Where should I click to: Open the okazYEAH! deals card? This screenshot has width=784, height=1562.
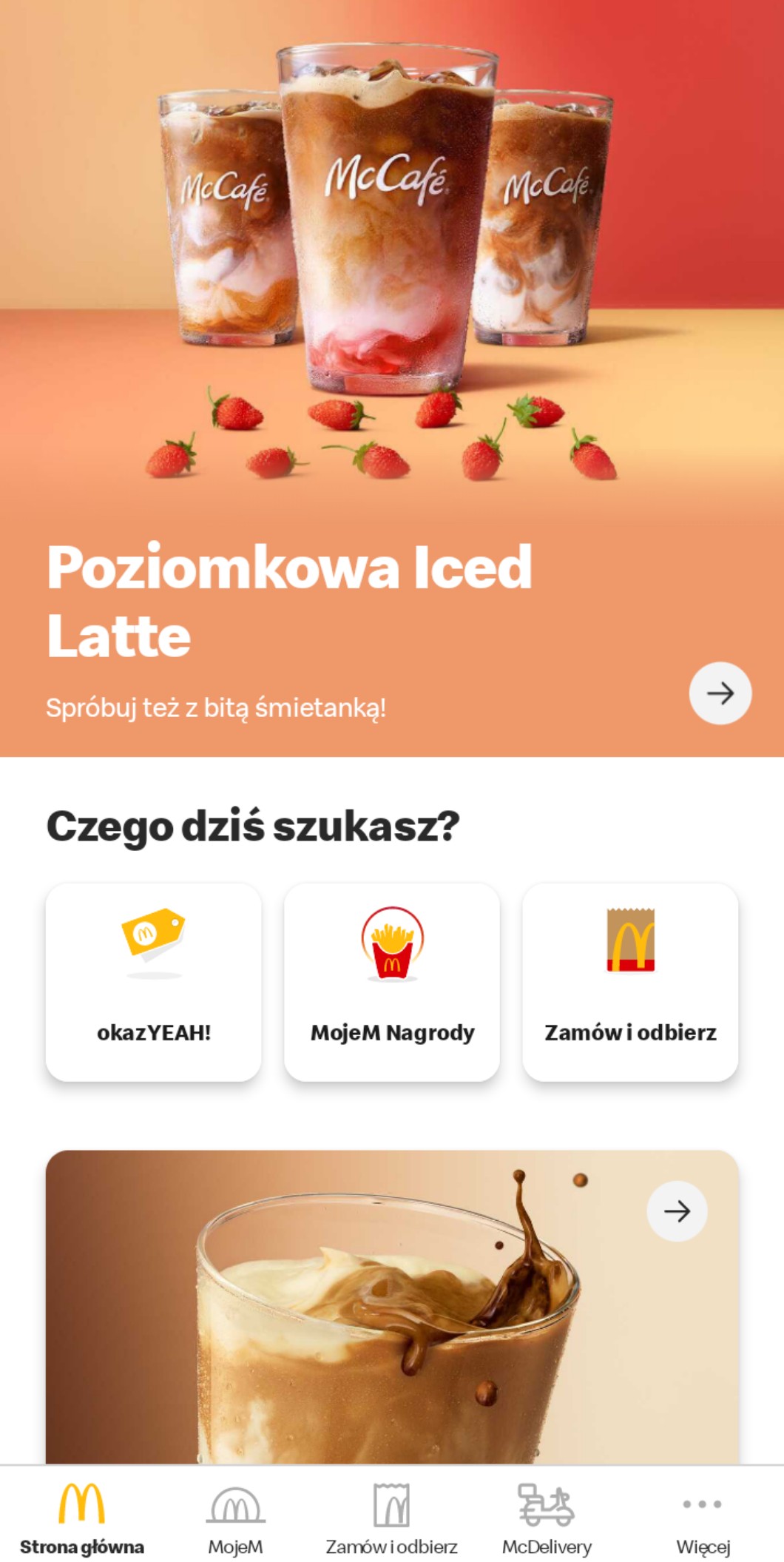pos(154,981)
